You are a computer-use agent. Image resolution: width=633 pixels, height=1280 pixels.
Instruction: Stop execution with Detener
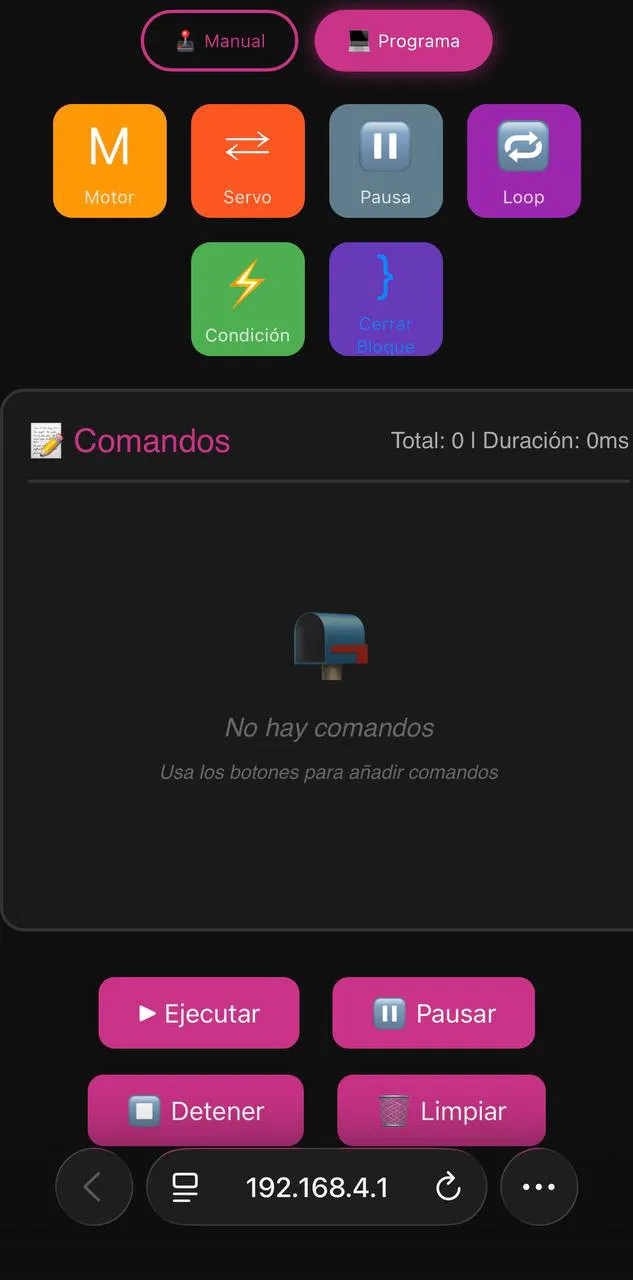click(x=196, y=1110)
